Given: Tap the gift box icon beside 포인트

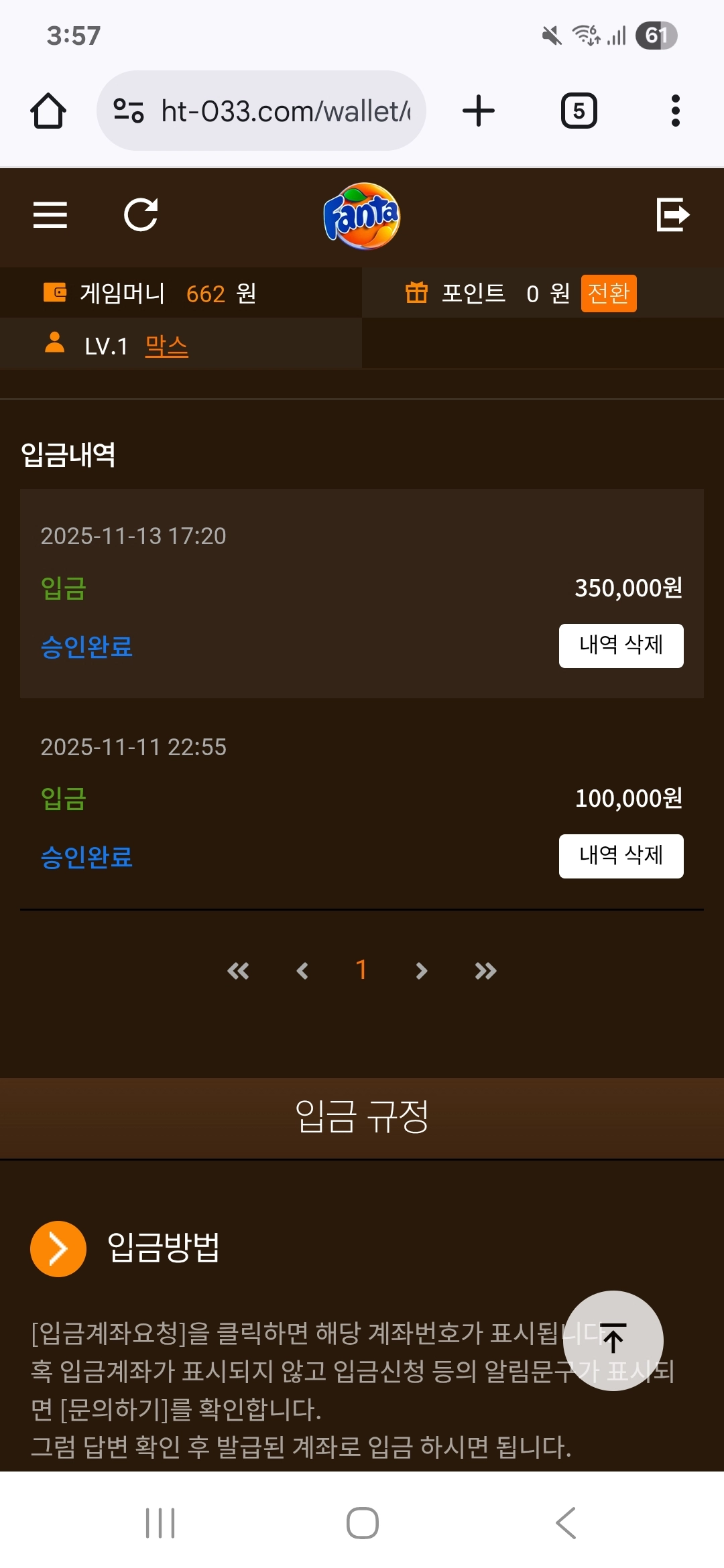Looking at the screenshot, I should pyautogui.click(x=417, y=293).
